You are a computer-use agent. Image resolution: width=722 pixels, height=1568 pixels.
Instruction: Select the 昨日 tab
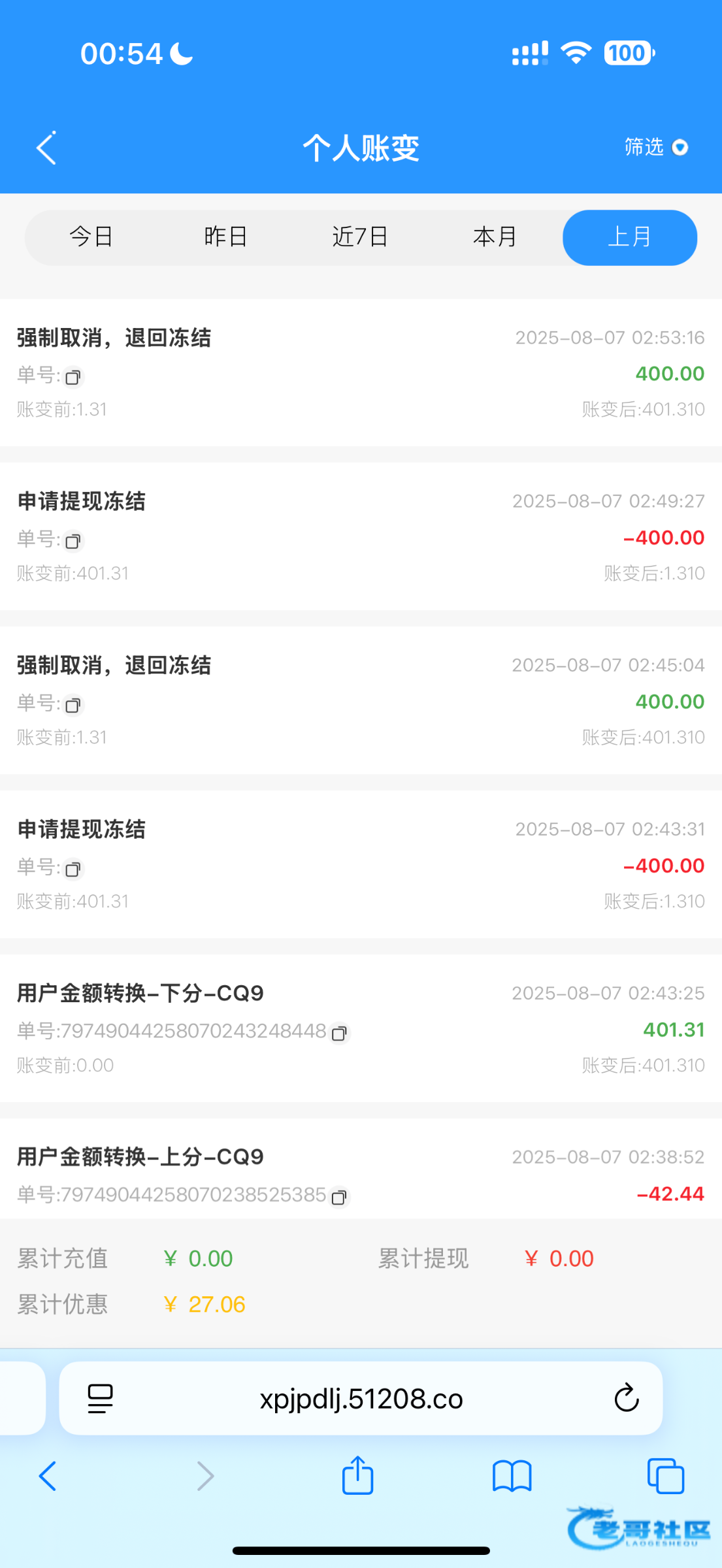[226, 237]
